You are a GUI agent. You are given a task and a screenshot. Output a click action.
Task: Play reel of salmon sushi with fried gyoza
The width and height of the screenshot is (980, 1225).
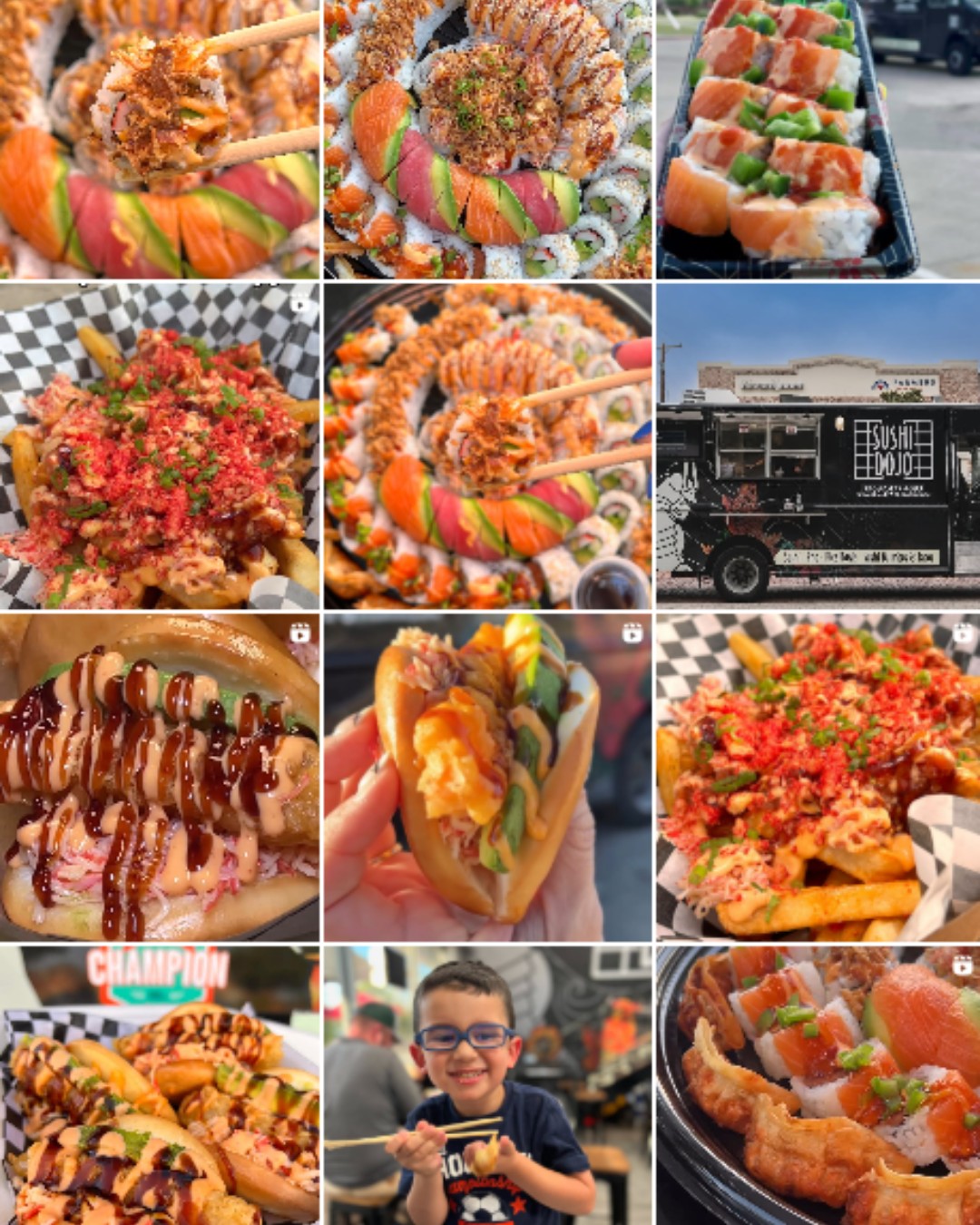tap(818, 1086)
